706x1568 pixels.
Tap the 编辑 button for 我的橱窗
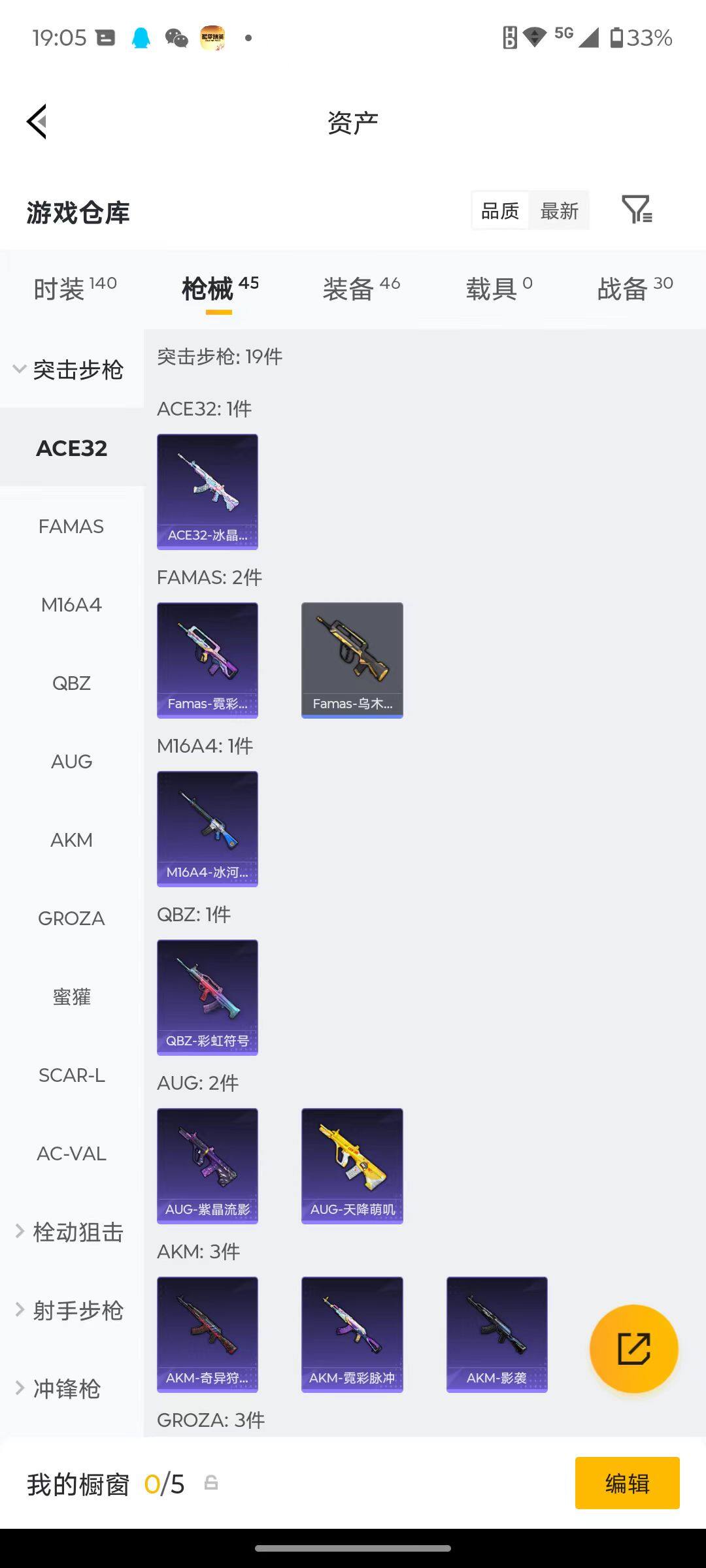pos(627,1484)
